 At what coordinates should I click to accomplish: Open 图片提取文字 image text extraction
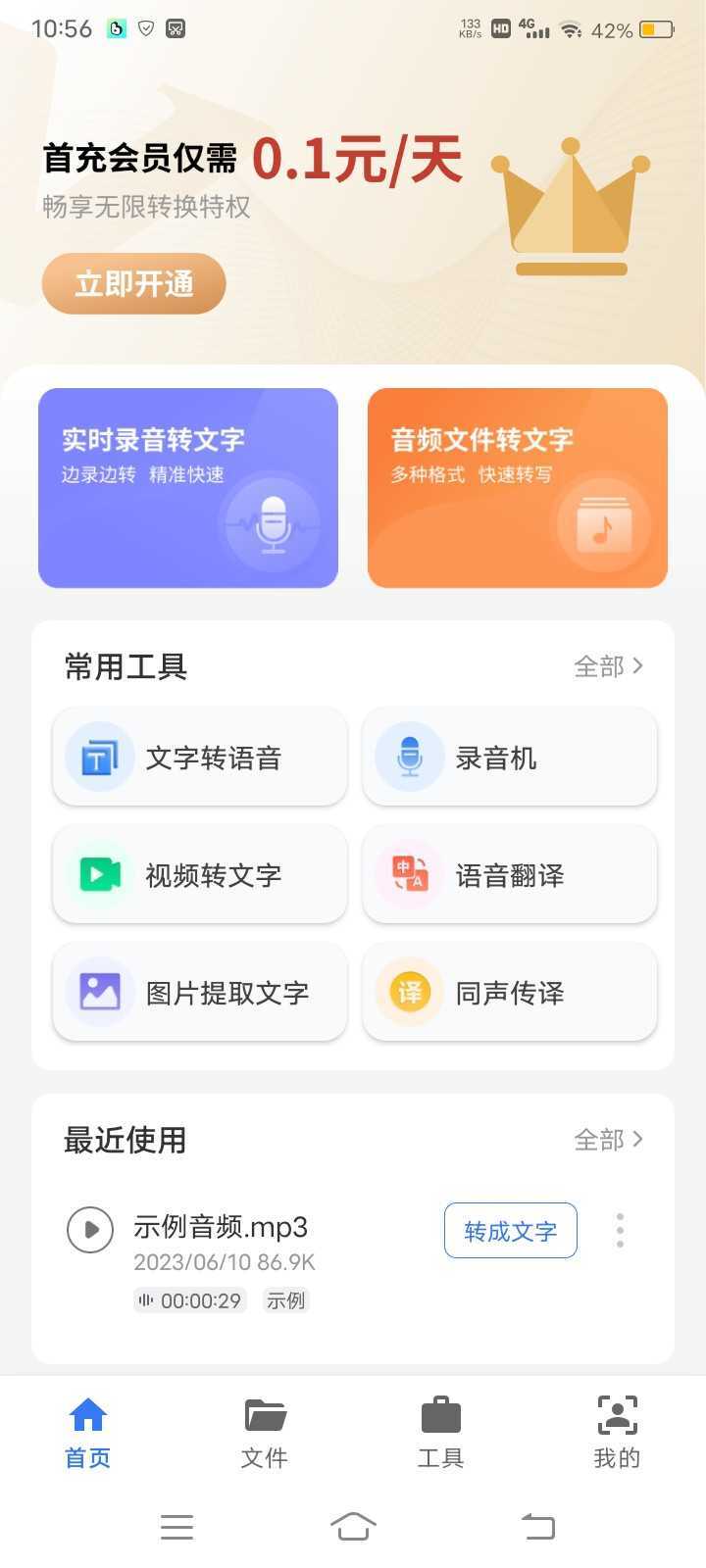pyautogui.click(x=199, y=992)
